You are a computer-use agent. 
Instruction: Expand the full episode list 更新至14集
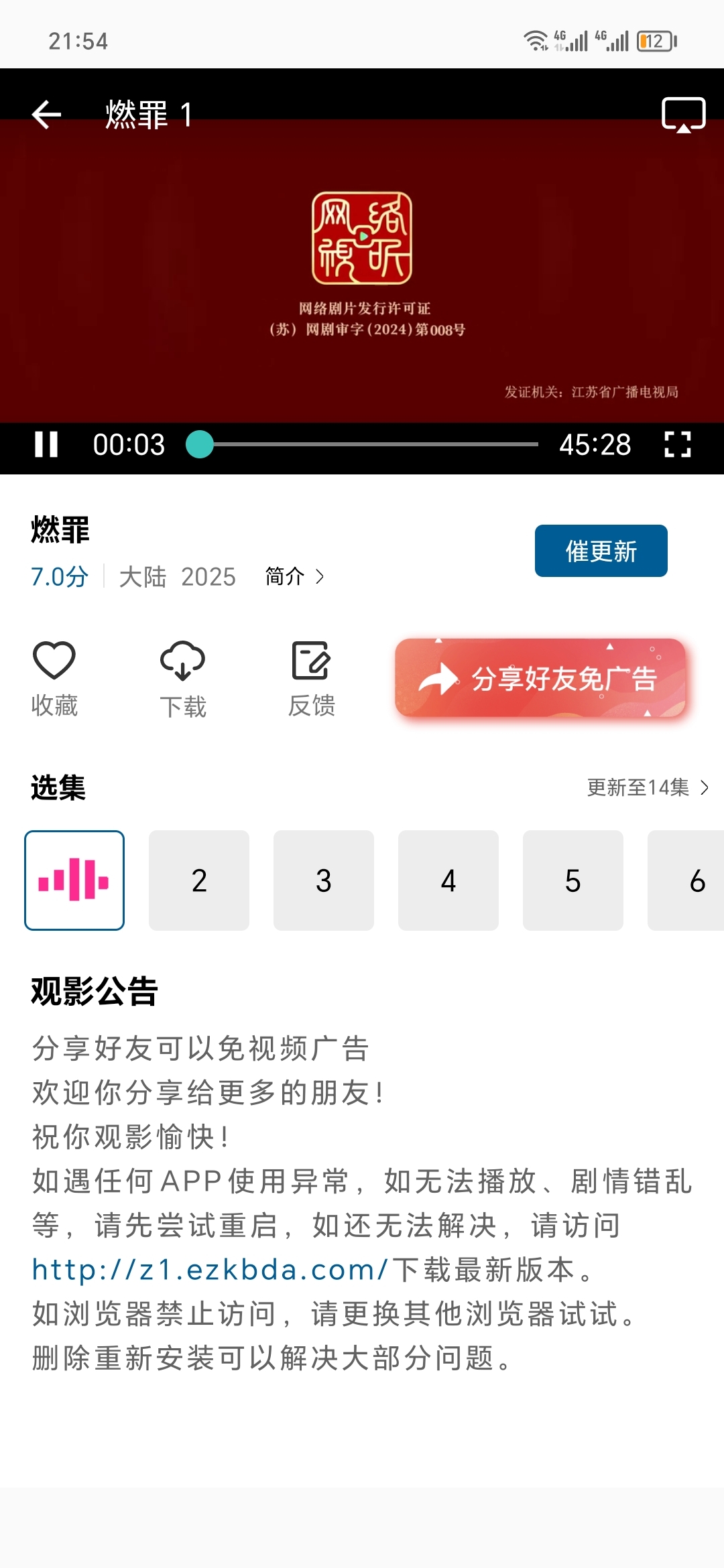[646, 787]
